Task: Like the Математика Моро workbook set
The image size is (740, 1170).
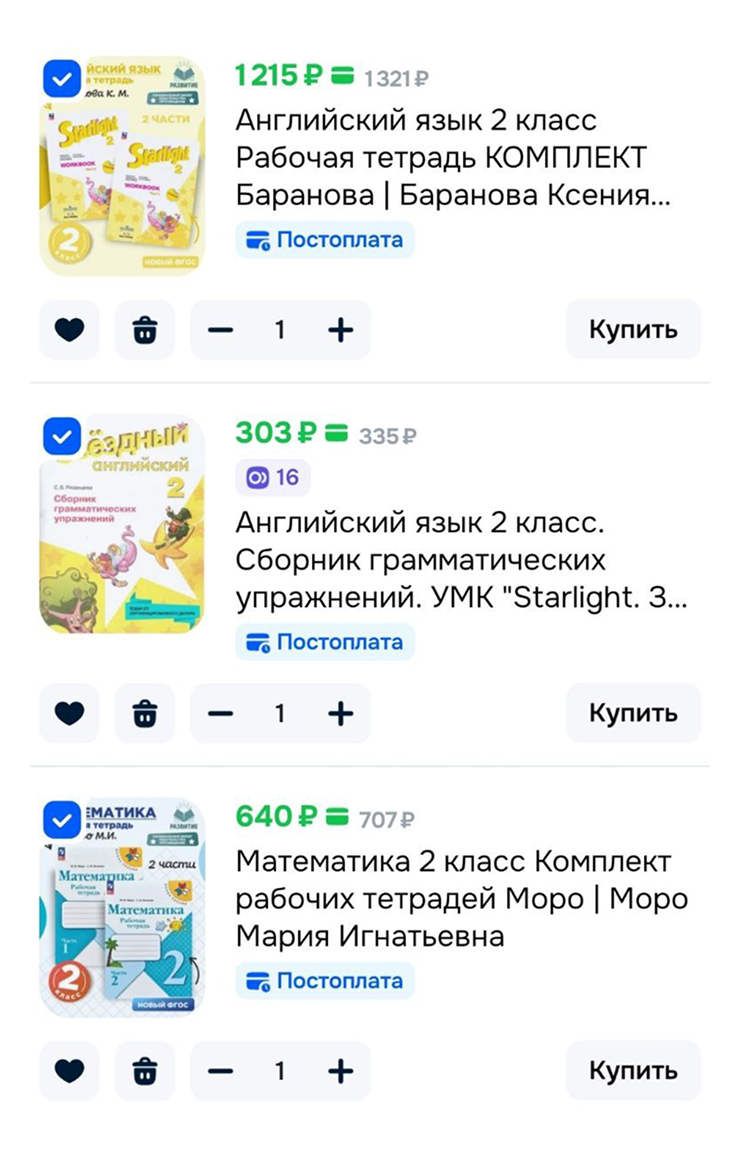Action: (69, 1071)
